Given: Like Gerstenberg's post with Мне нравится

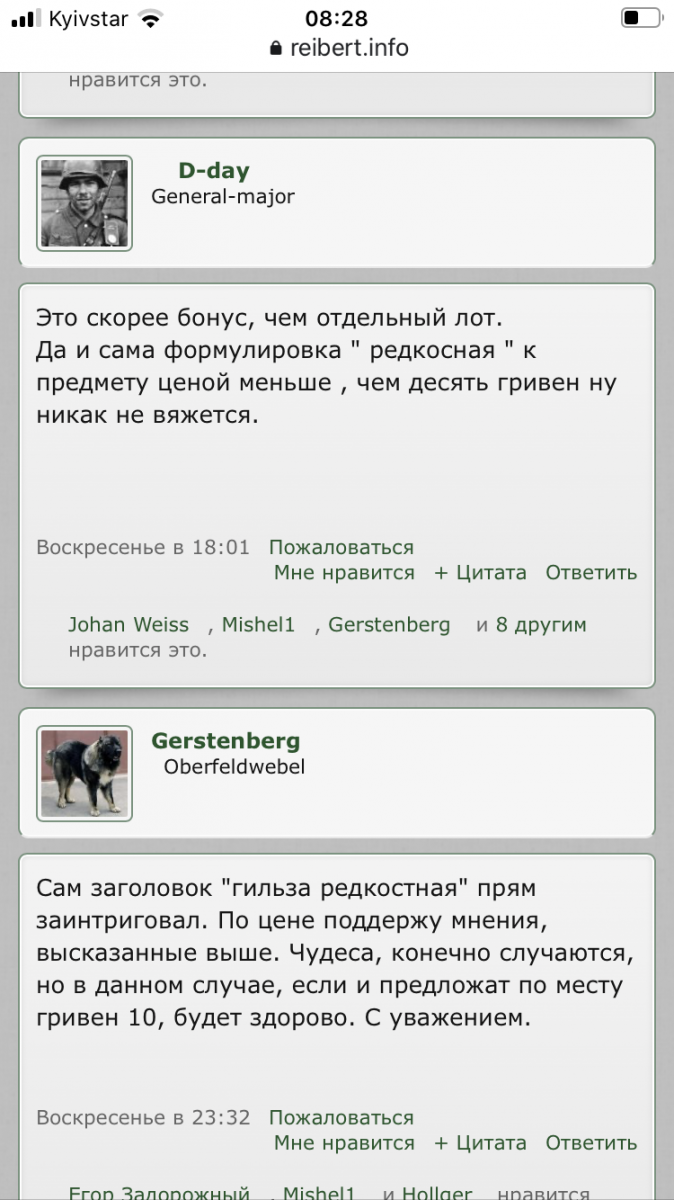Looking at the screenshot, I should click(x=344, y=1143).
